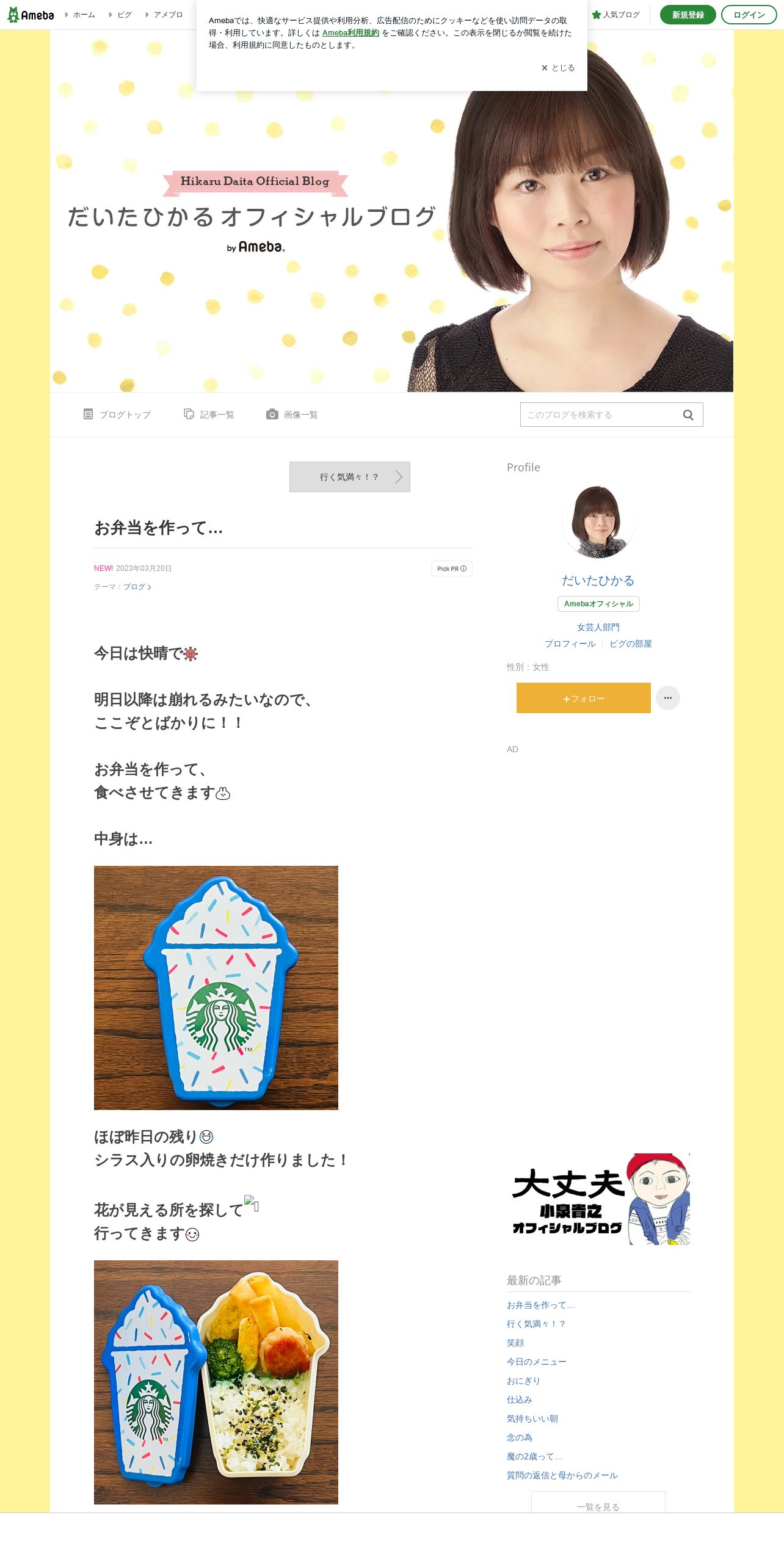The width and height of the screenshot is (784, 1568).
Task: Tap the ログイン login button
Action: 749,15
